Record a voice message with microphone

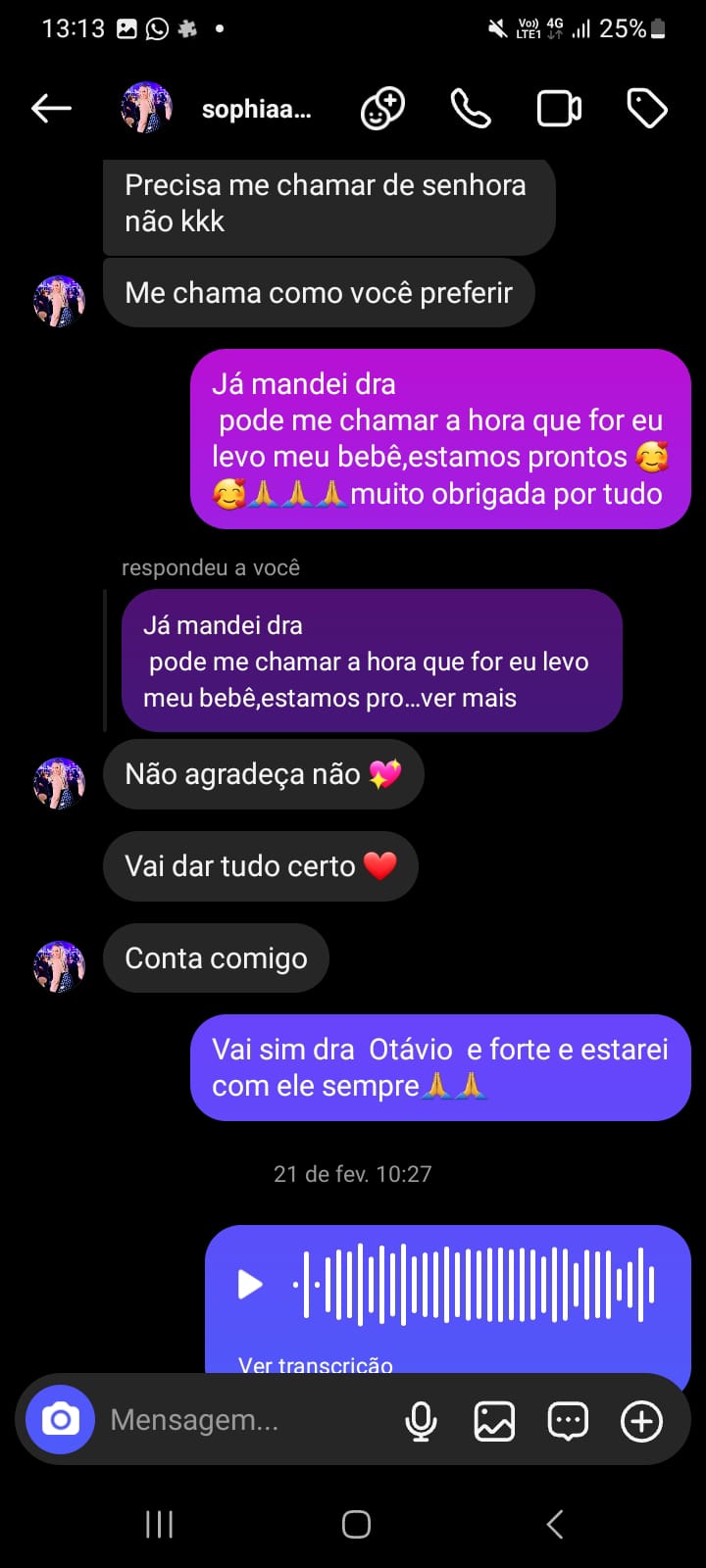pos(421,1421)
